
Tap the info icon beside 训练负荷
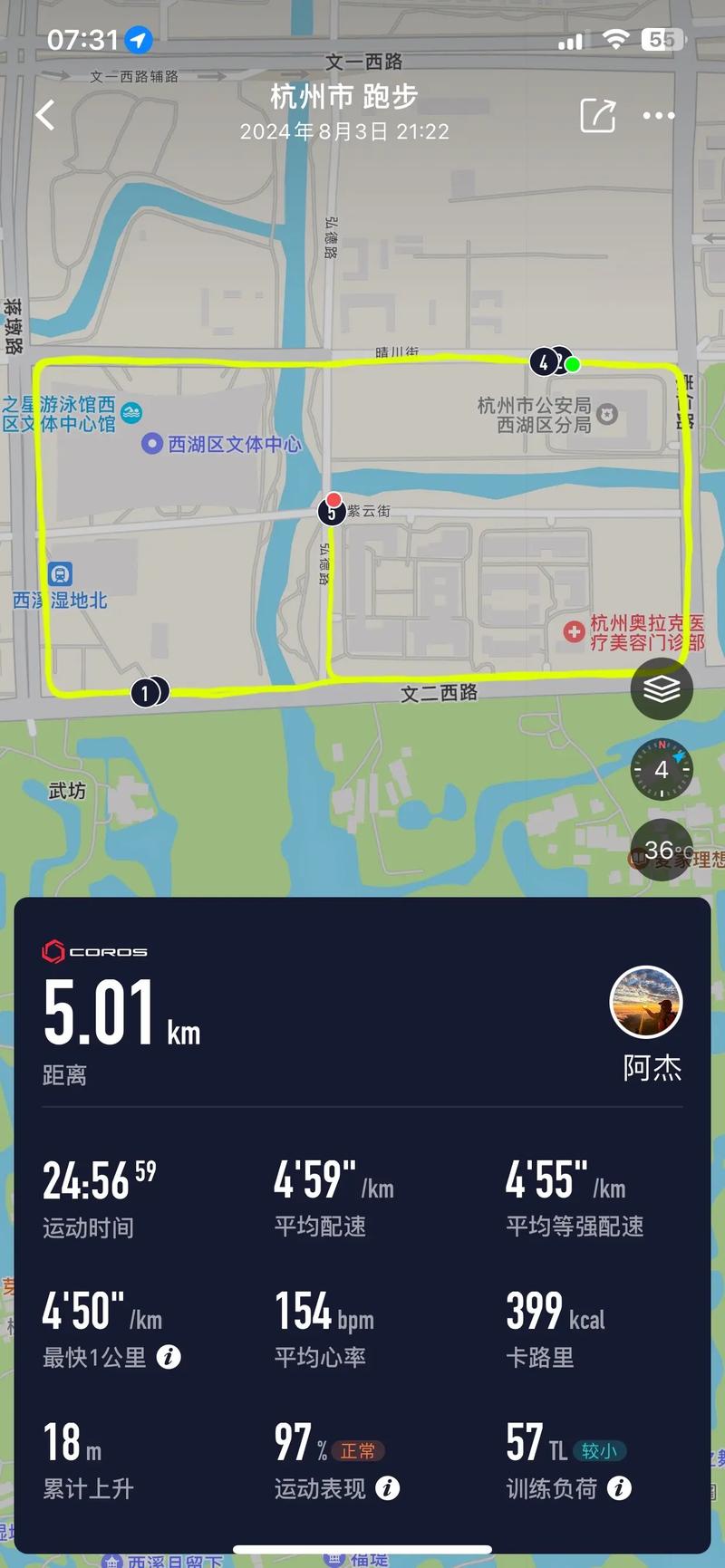(620, 1489)
